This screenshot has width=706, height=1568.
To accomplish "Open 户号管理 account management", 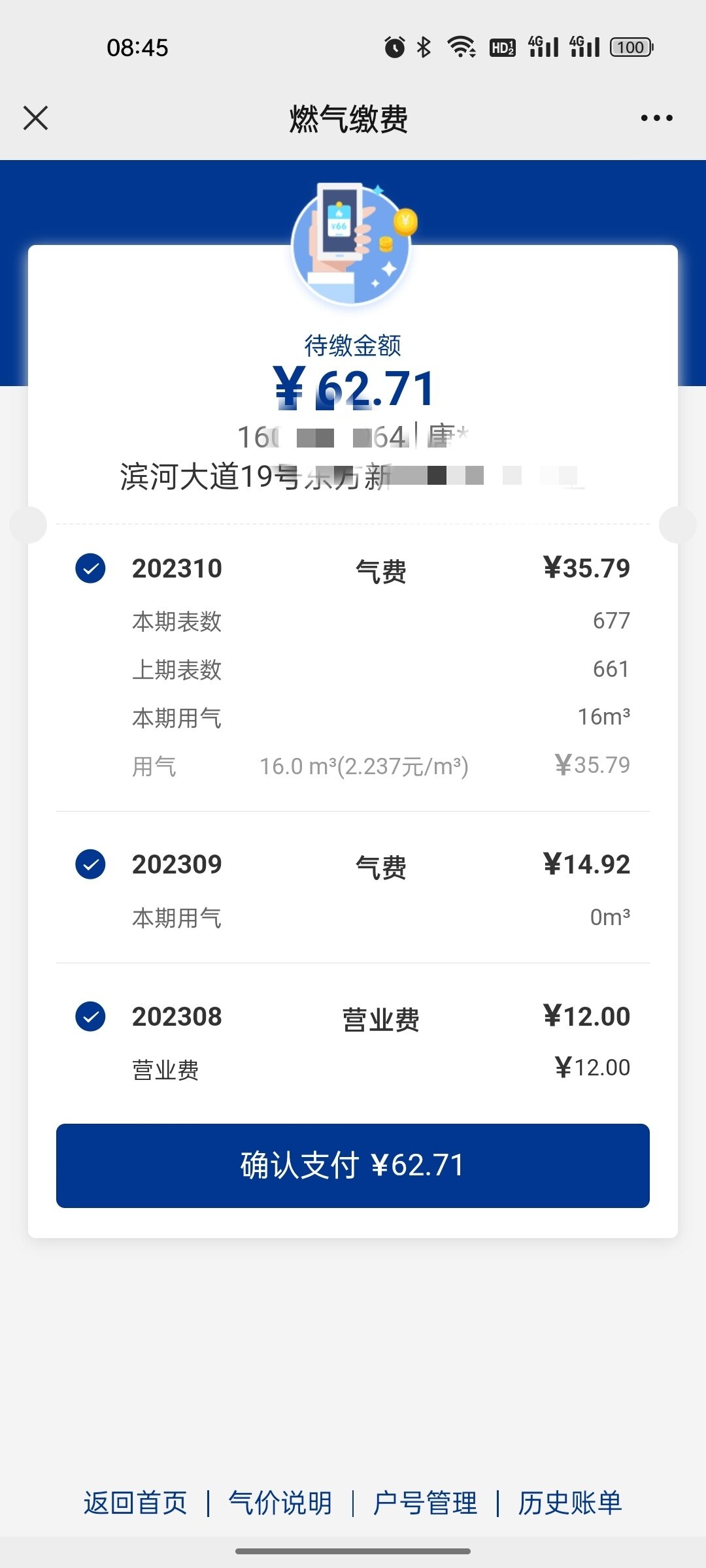I will pos(425,1503).
